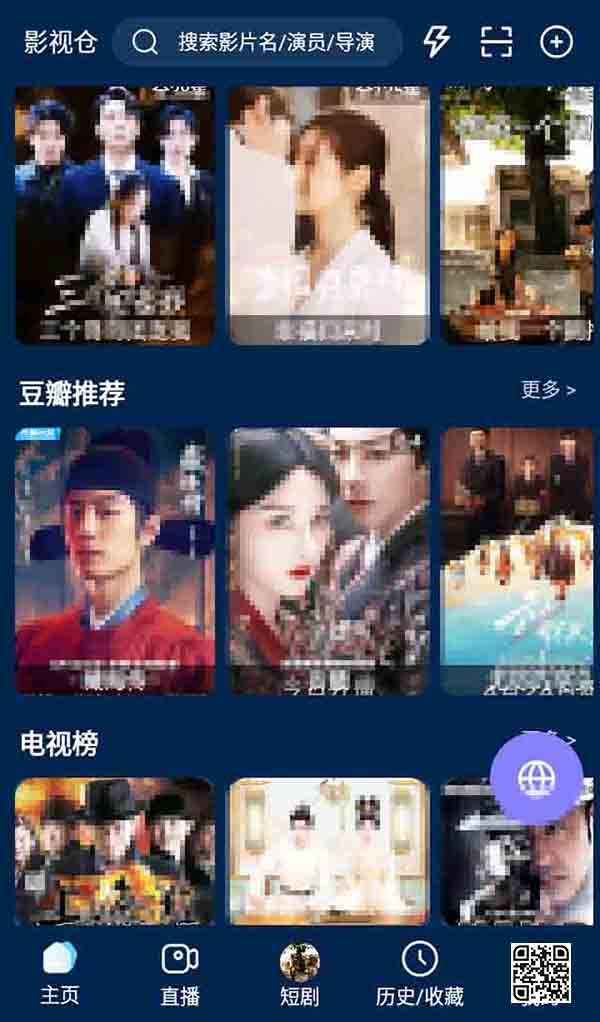This screenshot has width=600, height=1022.
Task: Switch to the 直播 tab
Action: (x=180, y=973)
